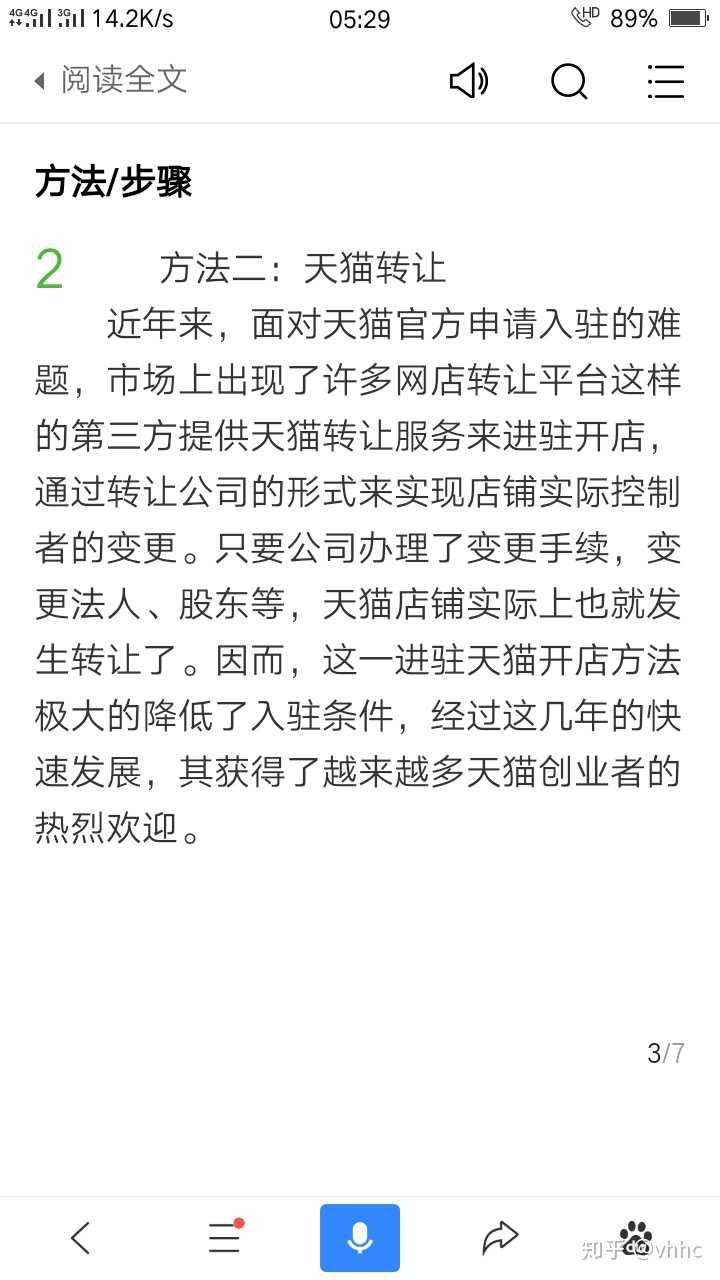Open the Baidu paw home button
Screen dimensions: 720x1280
pos(636,1236)
